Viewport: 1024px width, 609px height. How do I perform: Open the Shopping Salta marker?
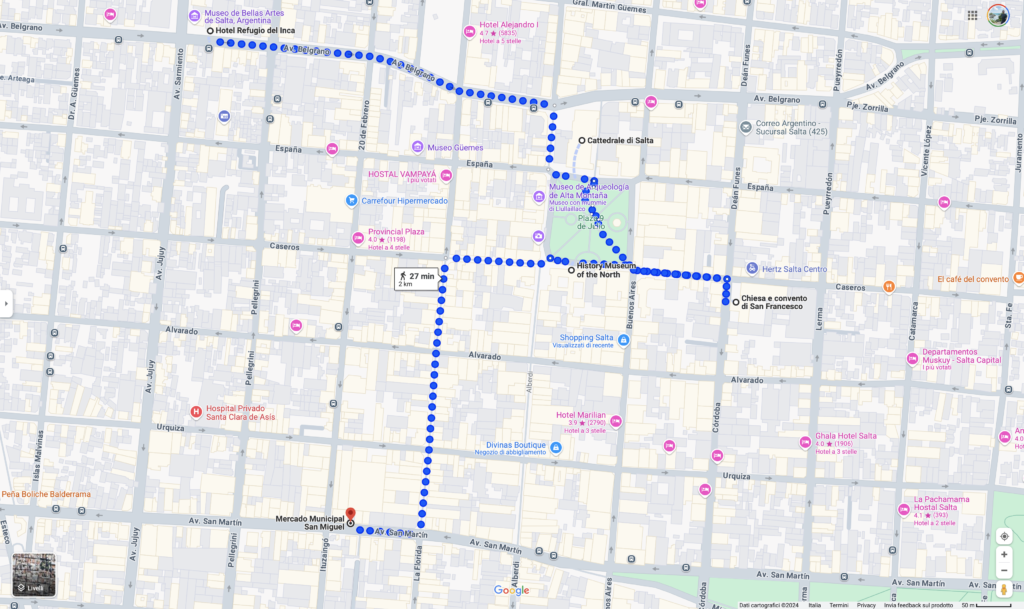click(623, 340)
